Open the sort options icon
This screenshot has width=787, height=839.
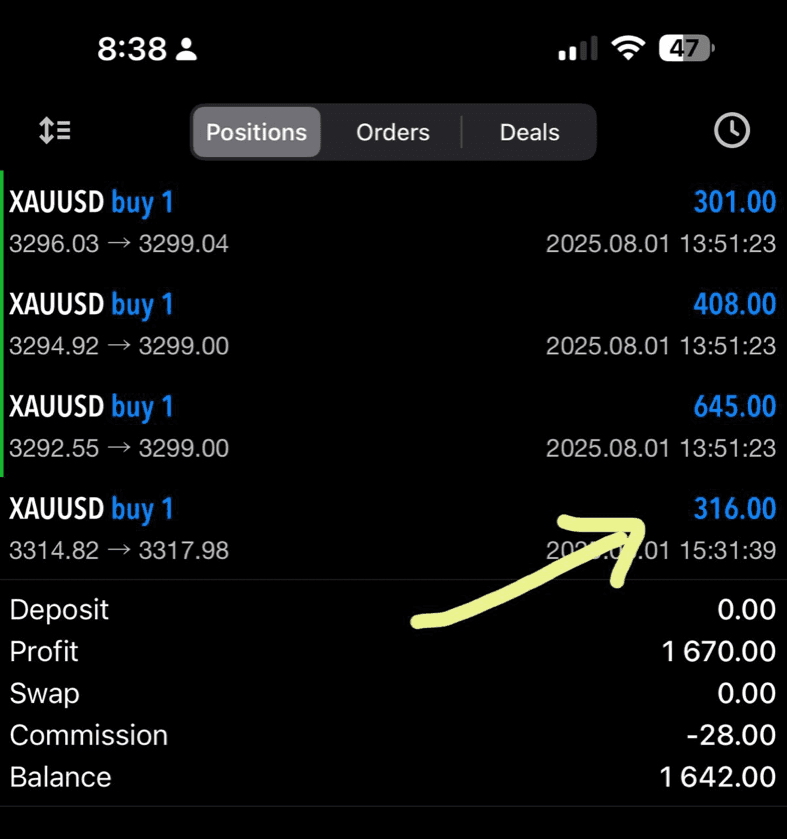click(x=54, y=131)
